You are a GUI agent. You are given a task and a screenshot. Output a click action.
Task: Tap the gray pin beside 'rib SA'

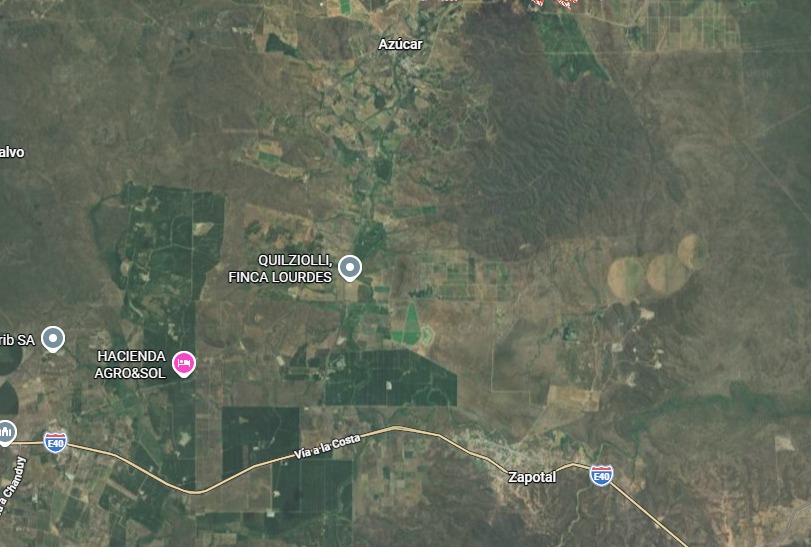pyautogui.click(x=54, y=339)
